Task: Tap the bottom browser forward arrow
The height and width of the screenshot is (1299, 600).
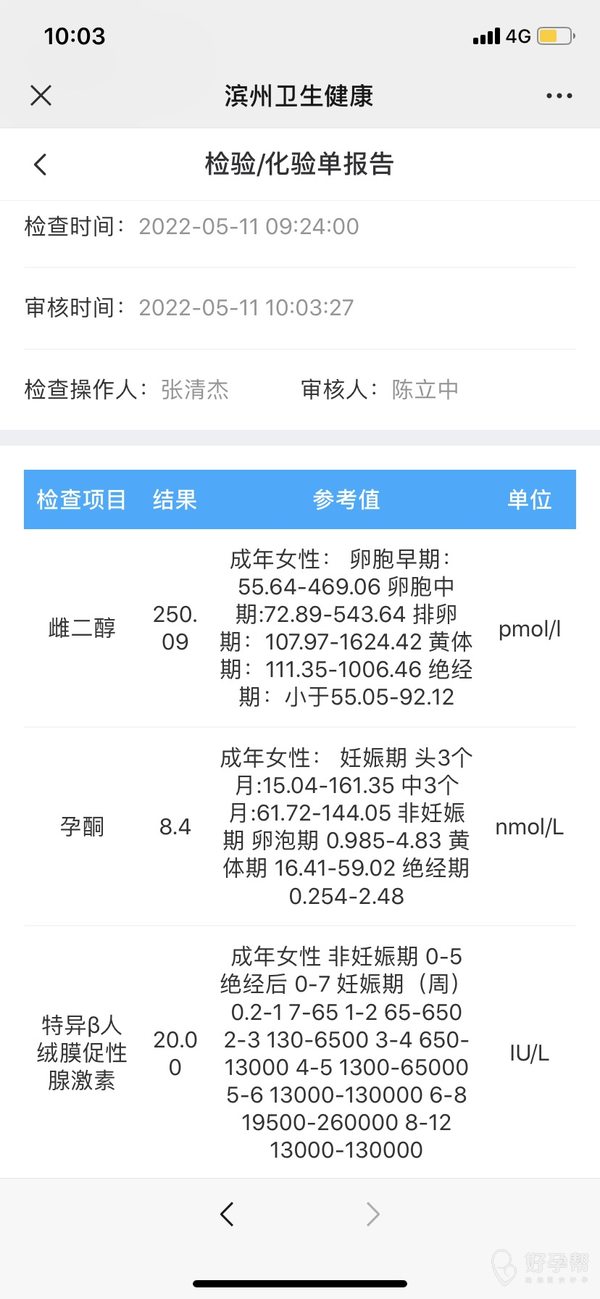Action: pos(373,1214)
